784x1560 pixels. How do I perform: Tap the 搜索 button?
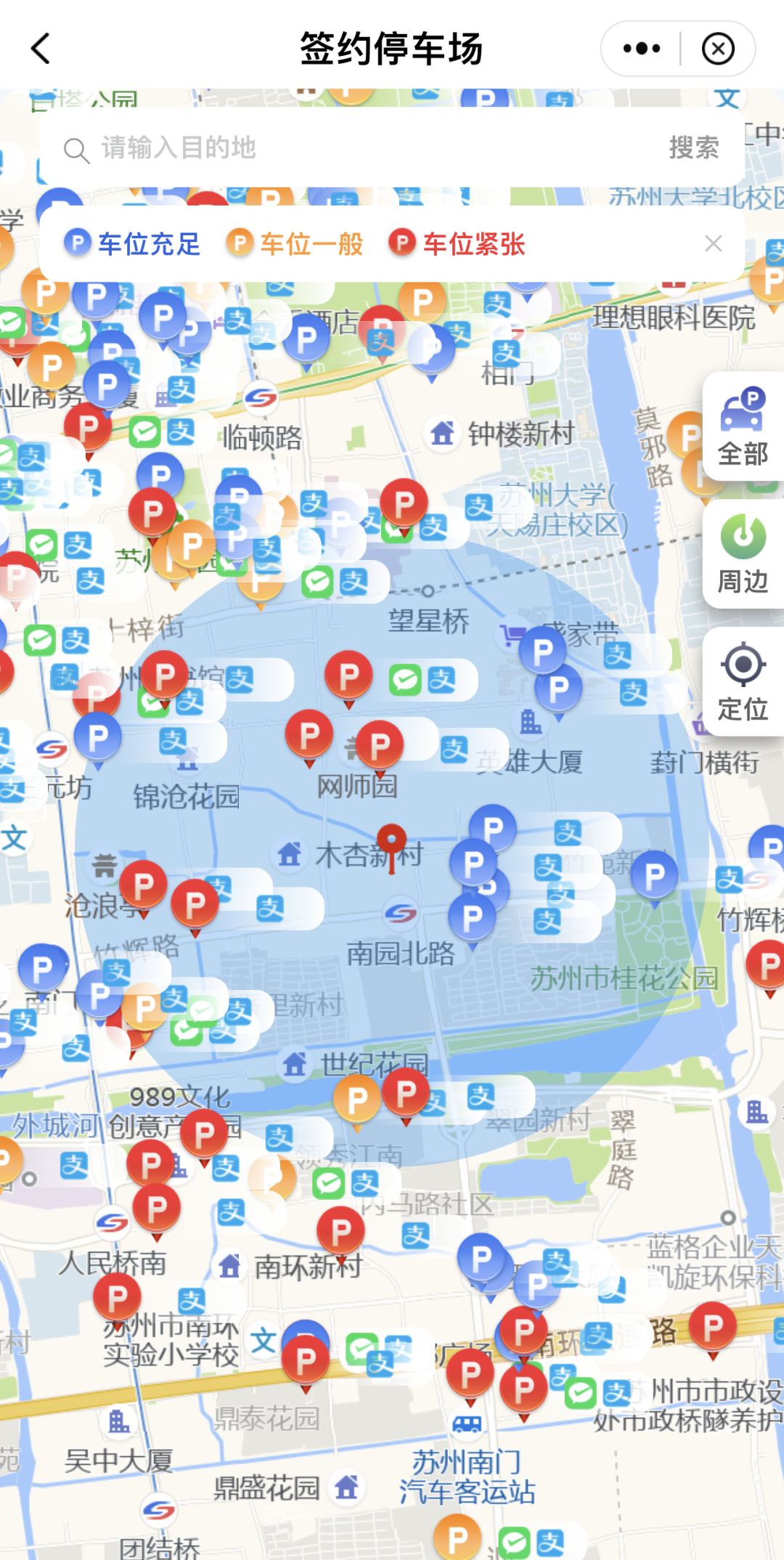point(693,148)
